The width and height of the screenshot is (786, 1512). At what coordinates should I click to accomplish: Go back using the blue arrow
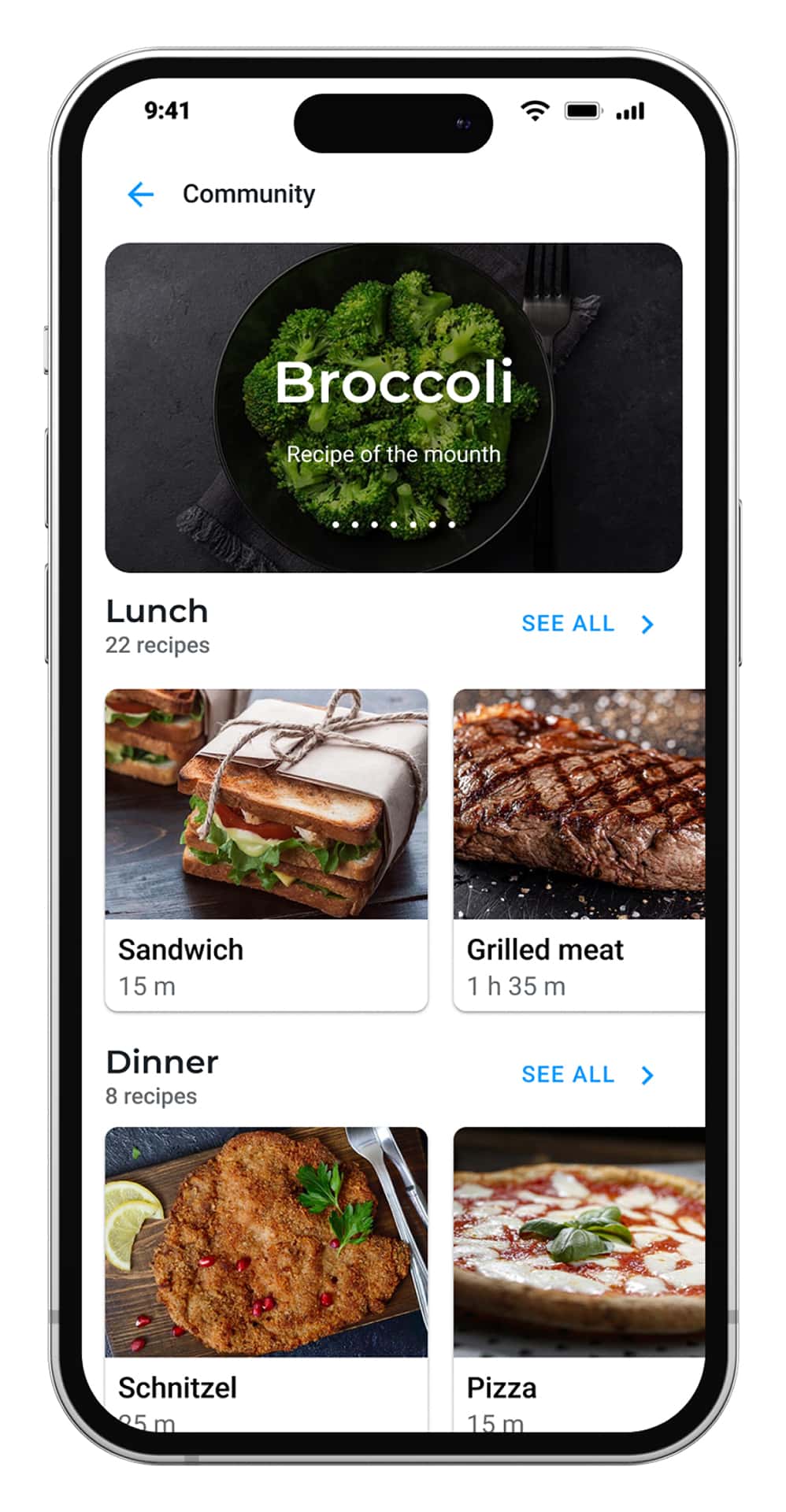[x=140, y=194]
